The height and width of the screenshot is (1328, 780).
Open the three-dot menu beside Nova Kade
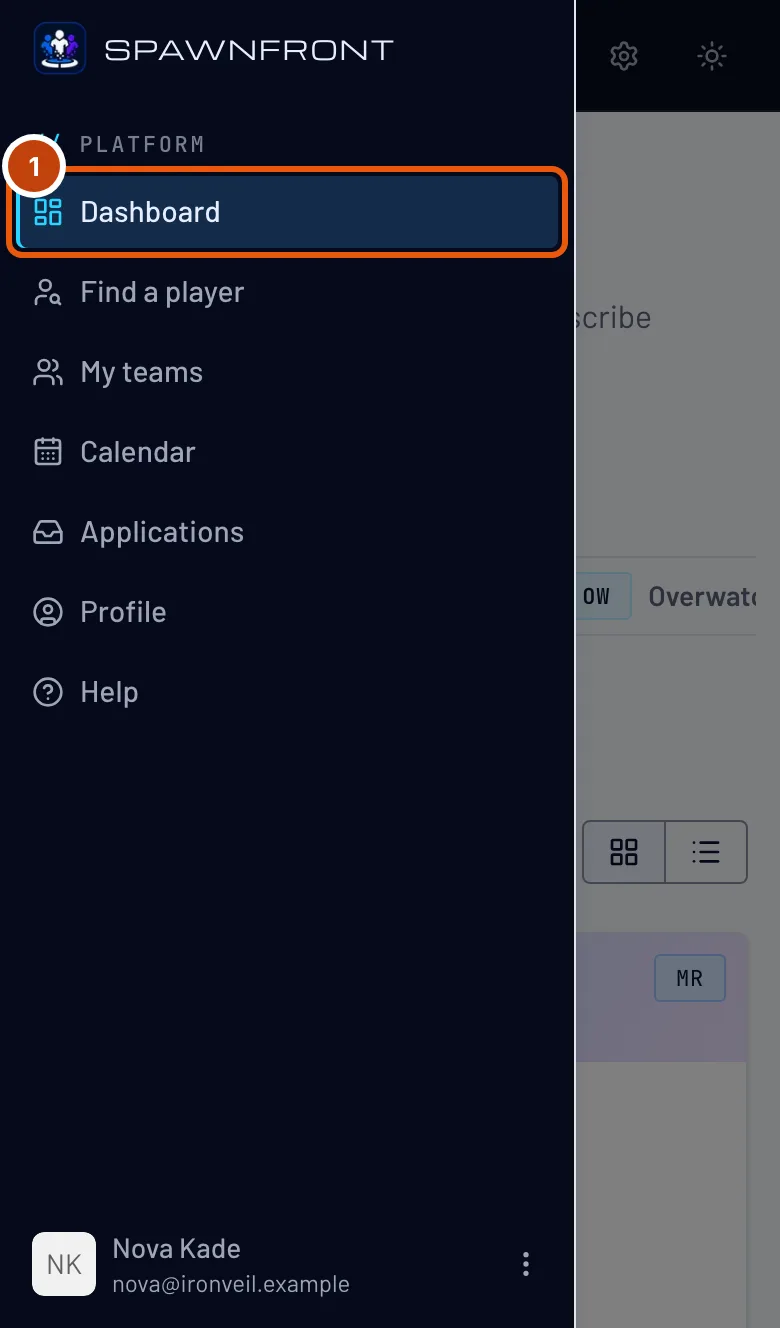[x=526, y=1264]
